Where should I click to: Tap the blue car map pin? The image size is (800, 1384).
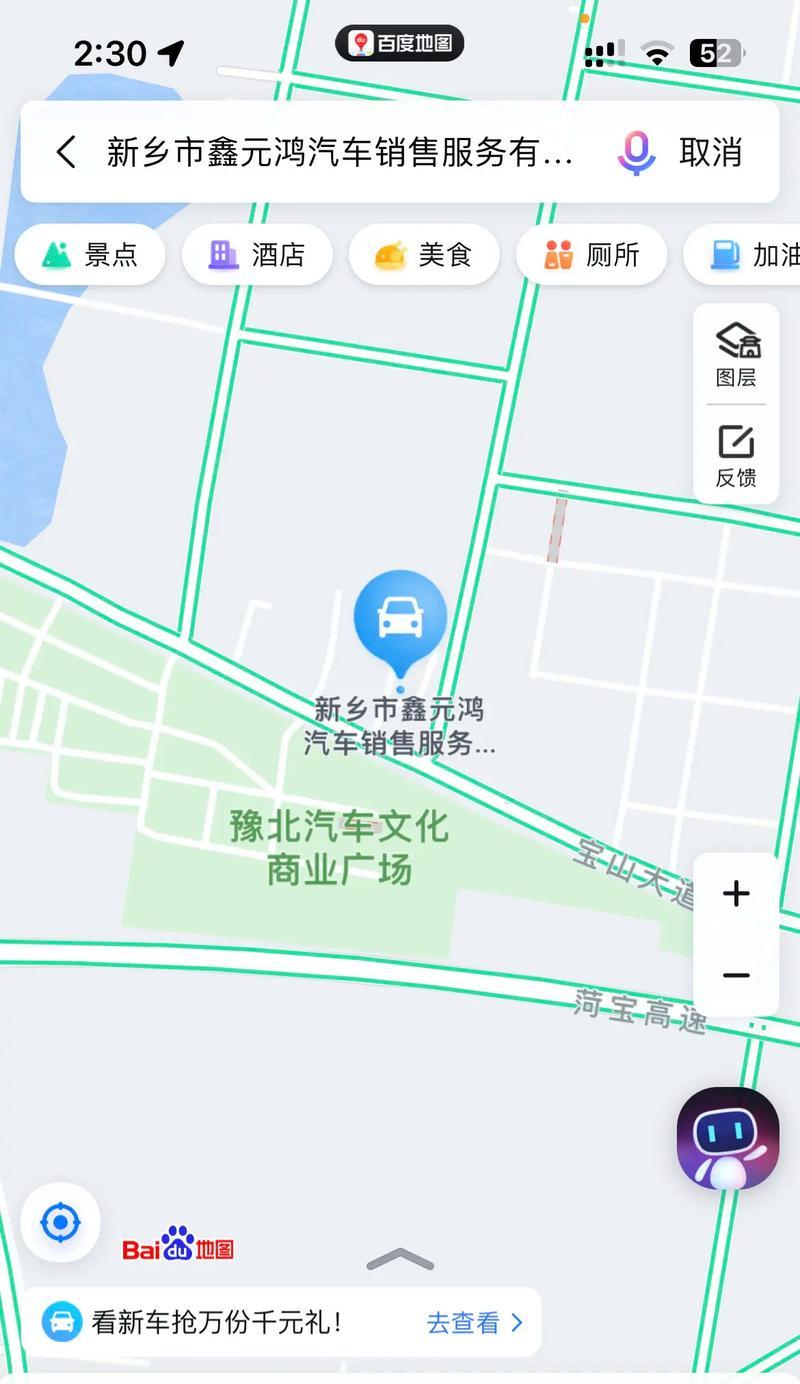[400, 622]
